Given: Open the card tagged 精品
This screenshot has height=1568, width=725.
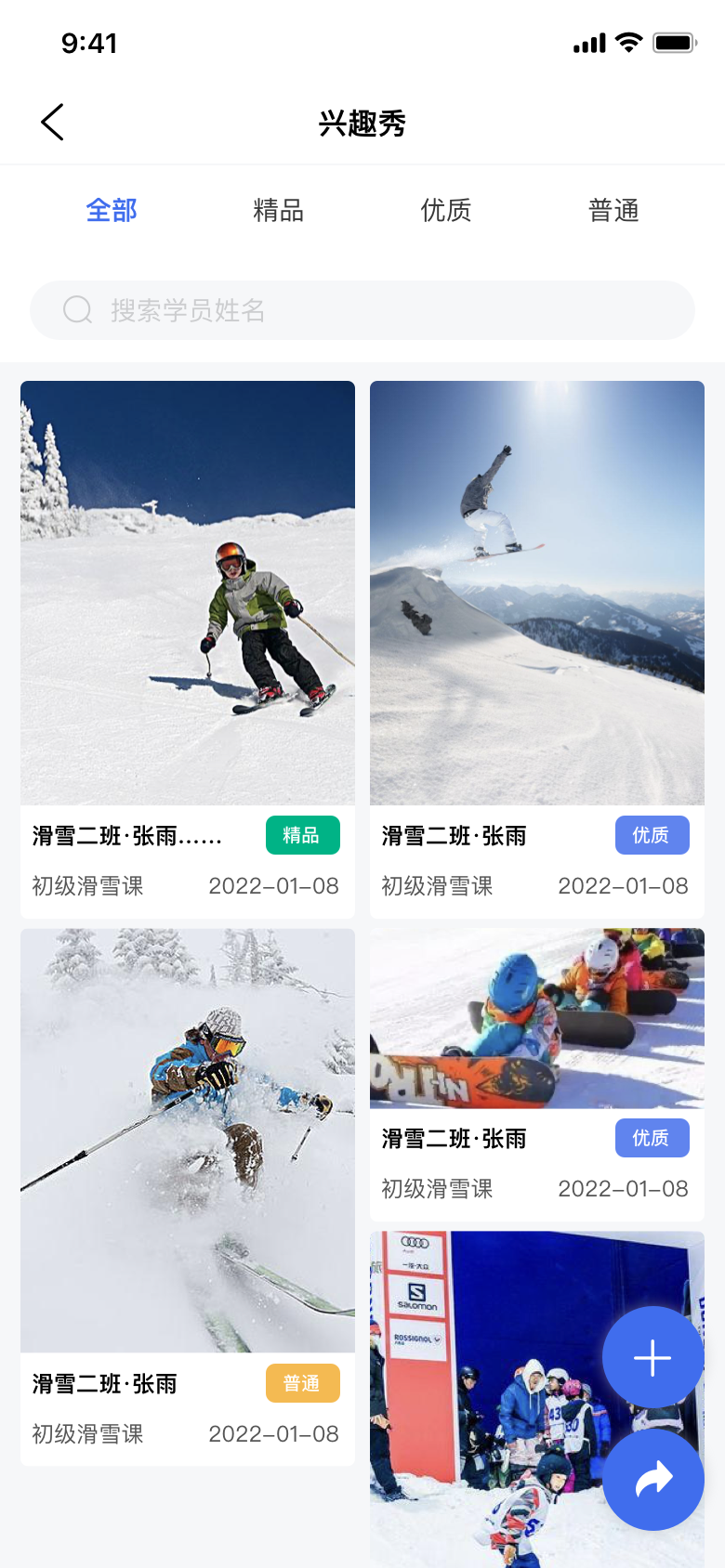Looking at the screenshot, I should point(188,595).
